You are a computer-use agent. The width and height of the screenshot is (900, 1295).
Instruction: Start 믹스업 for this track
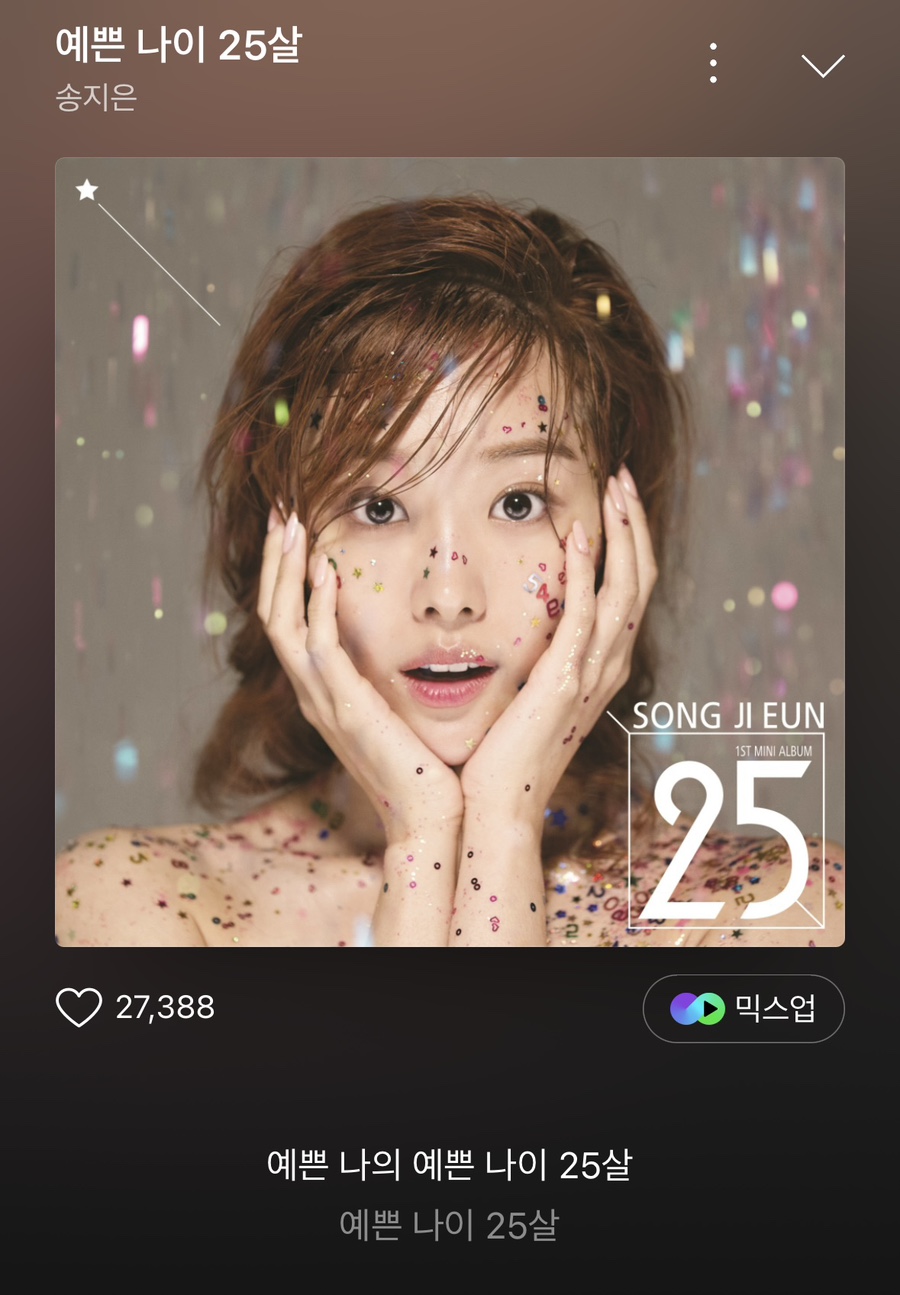[743, 1008]
